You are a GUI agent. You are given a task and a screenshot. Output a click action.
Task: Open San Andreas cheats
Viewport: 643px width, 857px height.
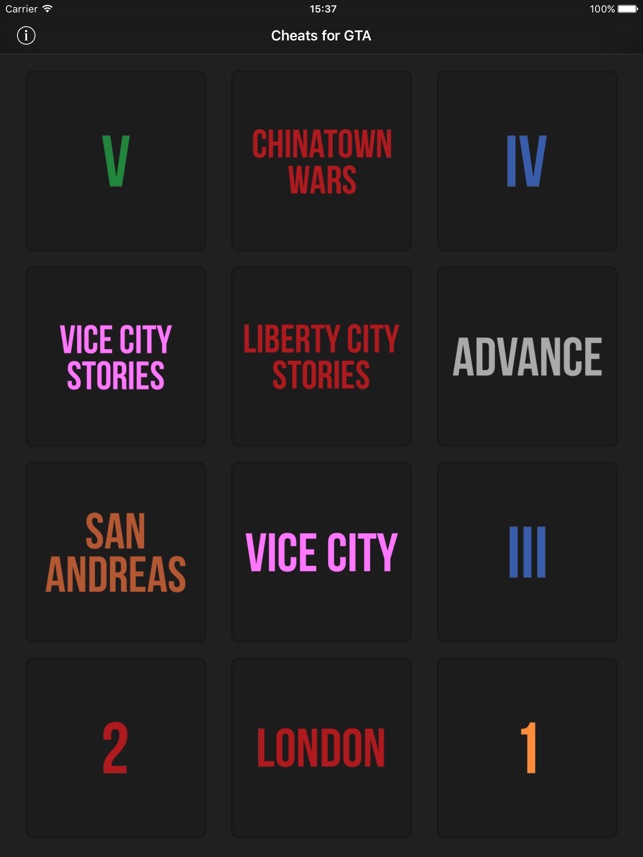click(116, 552)
